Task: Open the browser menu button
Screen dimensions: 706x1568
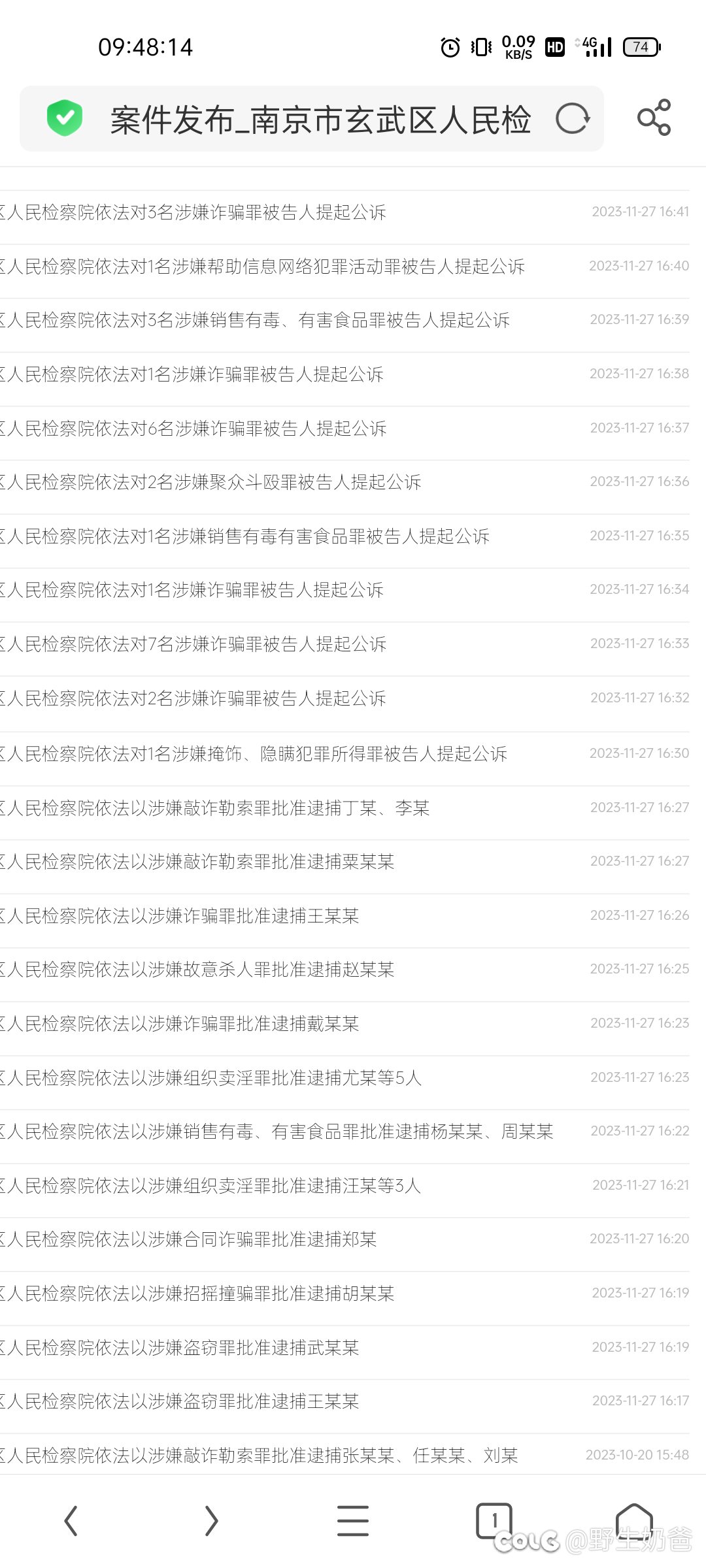Action: [353, 1520]
